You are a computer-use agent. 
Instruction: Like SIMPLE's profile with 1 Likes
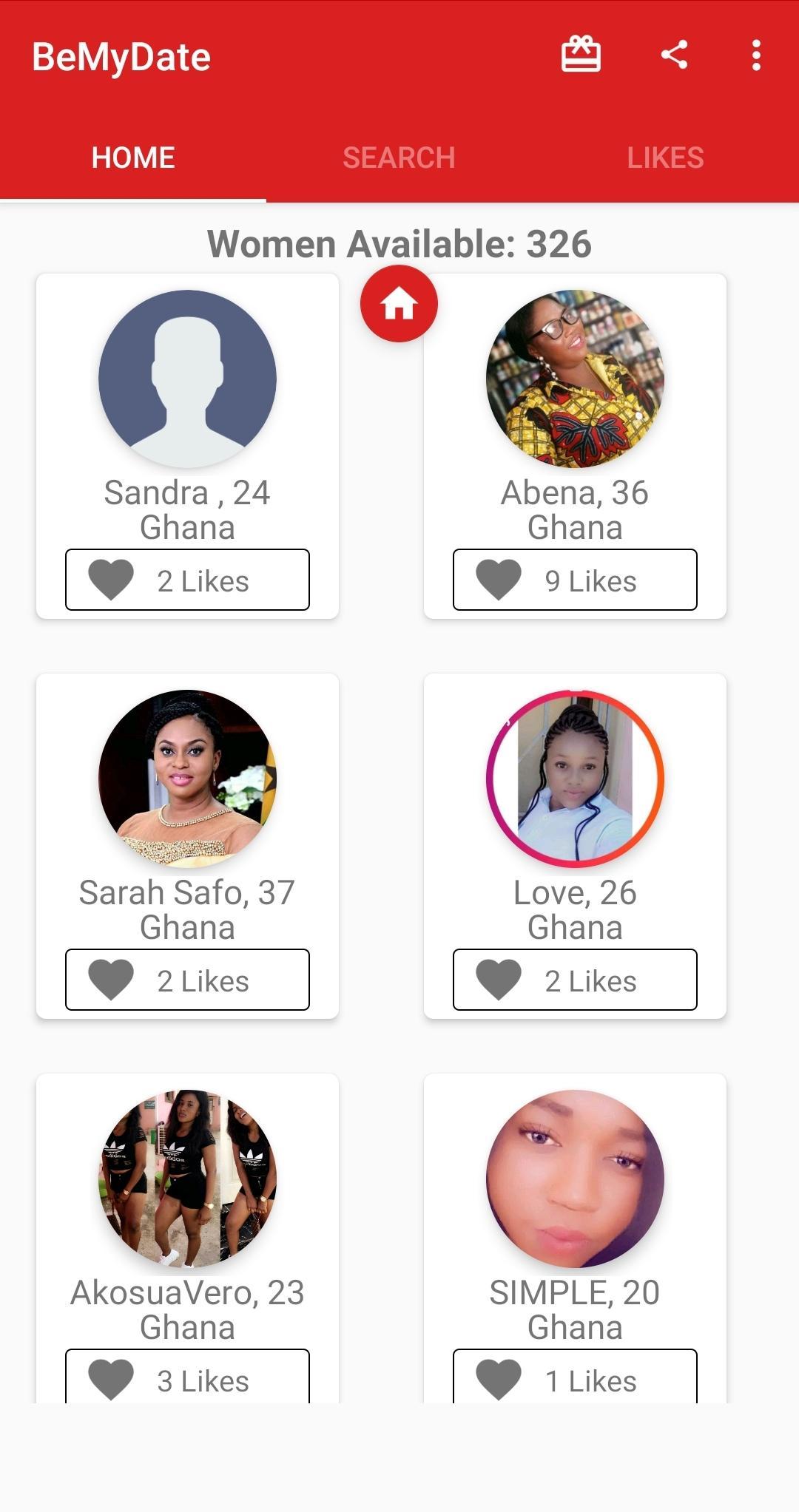click(x=575, y=1377)
